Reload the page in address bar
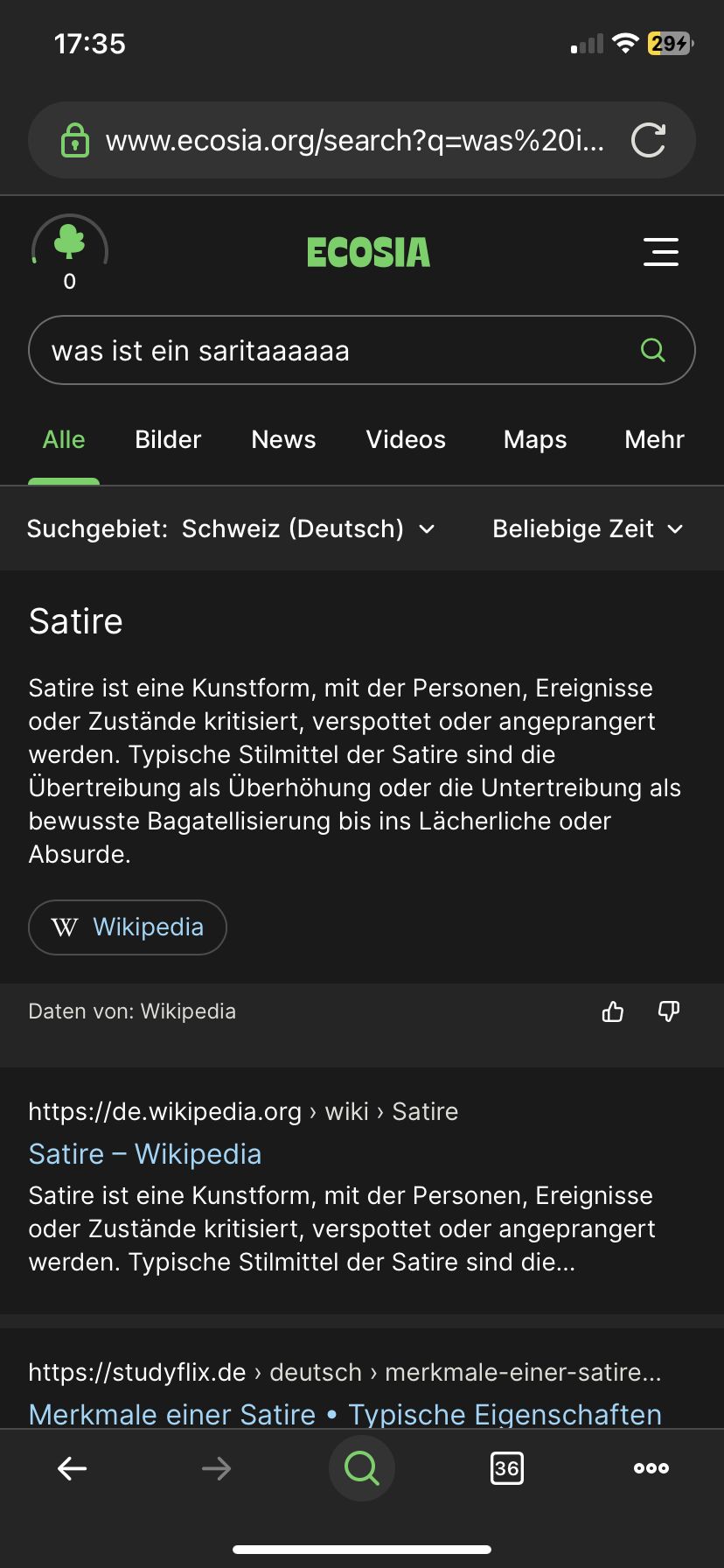 pos(648,140)
